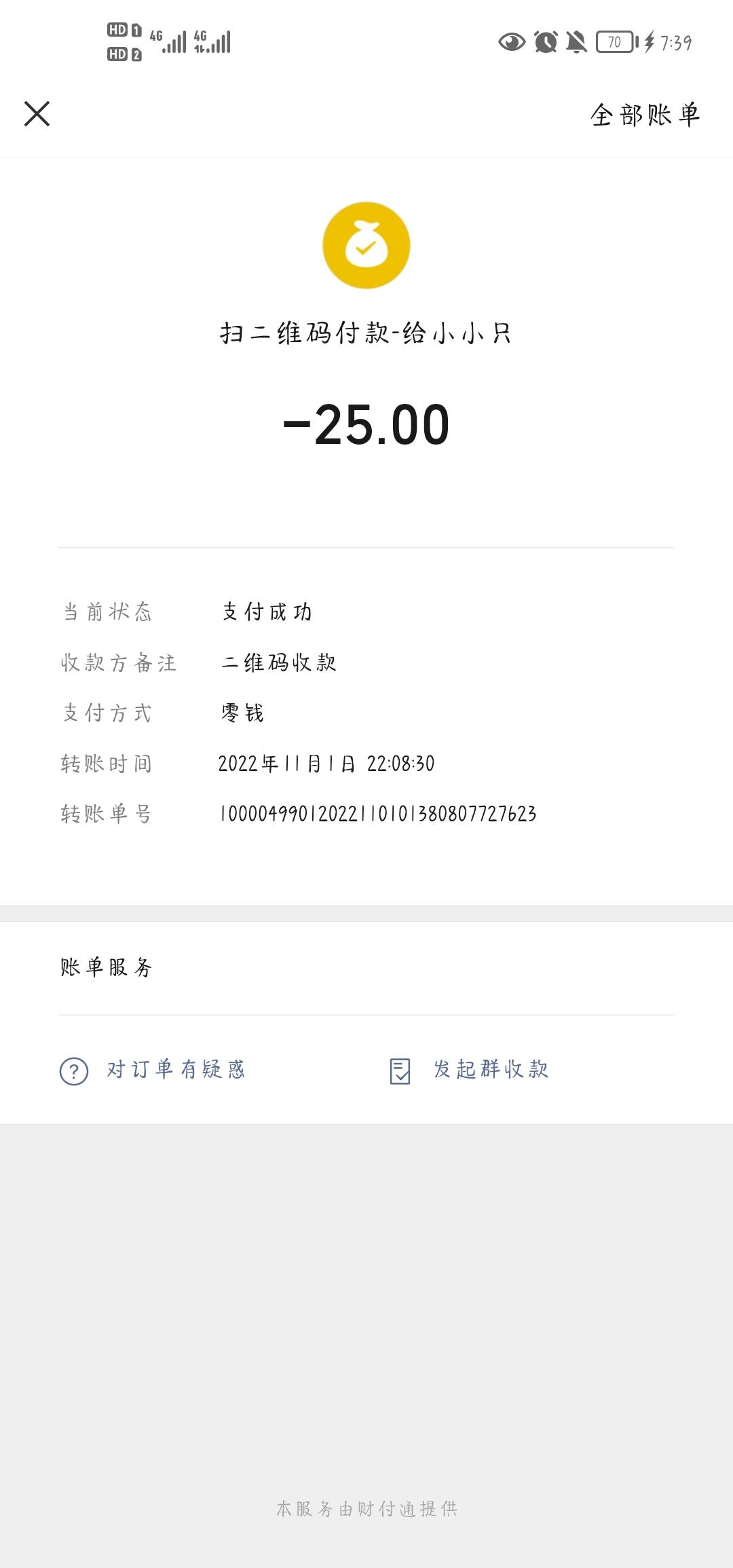Tap the transfer amount -25.00

click(366, 424)
